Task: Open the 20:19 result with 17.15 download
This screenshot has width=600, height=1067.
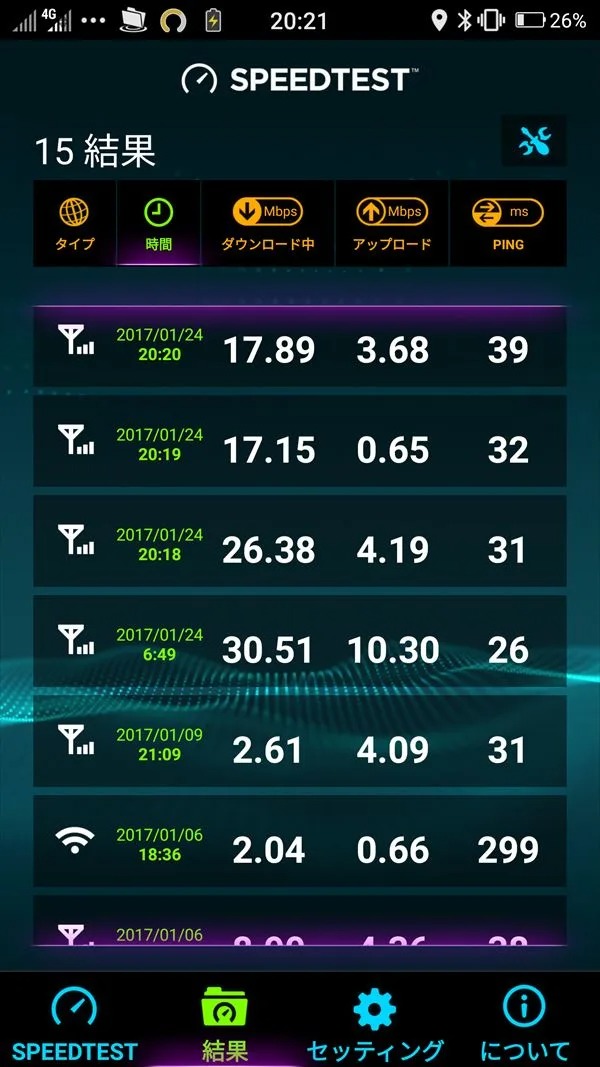Action: (x=300, y=441)
